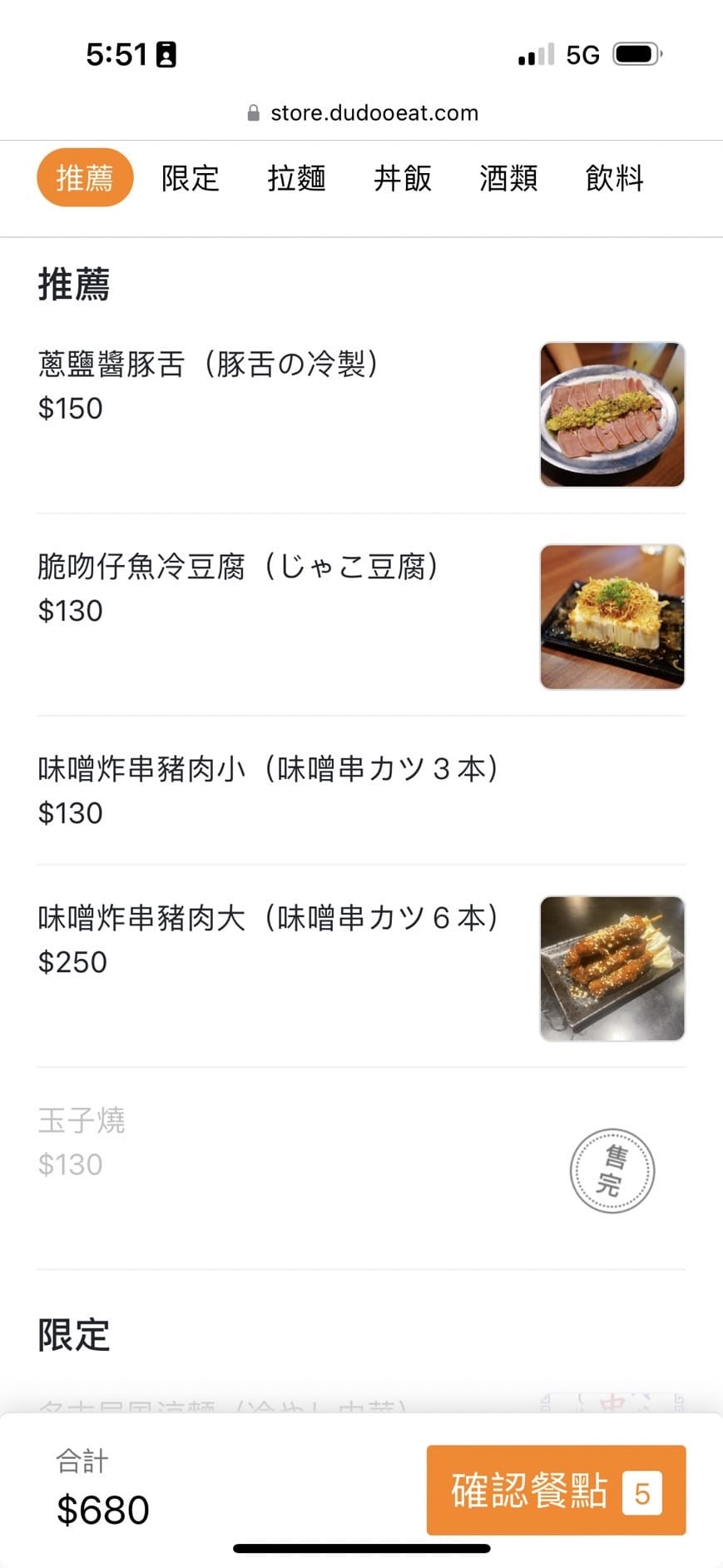Open the 飲料 category tab
The width and height of the screenshot is (723, 1568).
tap(613, 178)
